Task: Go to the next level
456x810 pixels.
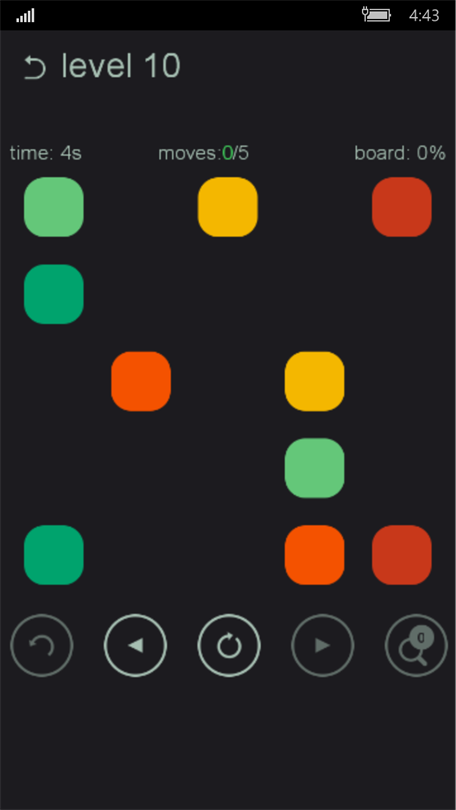Action: click(322, 645)
